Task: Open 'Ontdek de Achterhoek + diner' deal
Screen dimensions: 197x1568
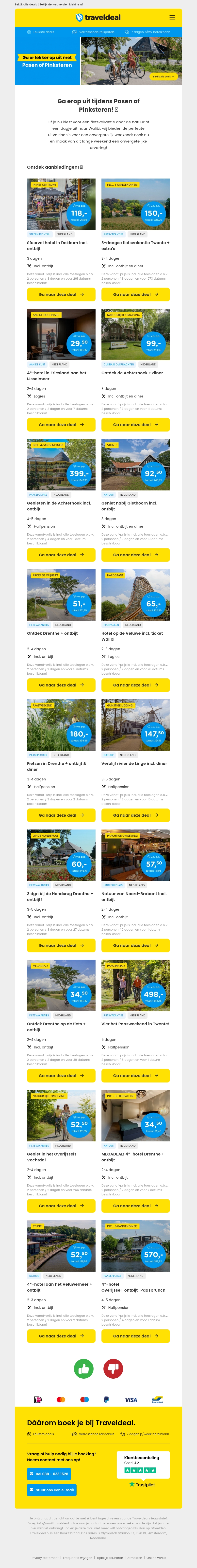Action: 135,425
